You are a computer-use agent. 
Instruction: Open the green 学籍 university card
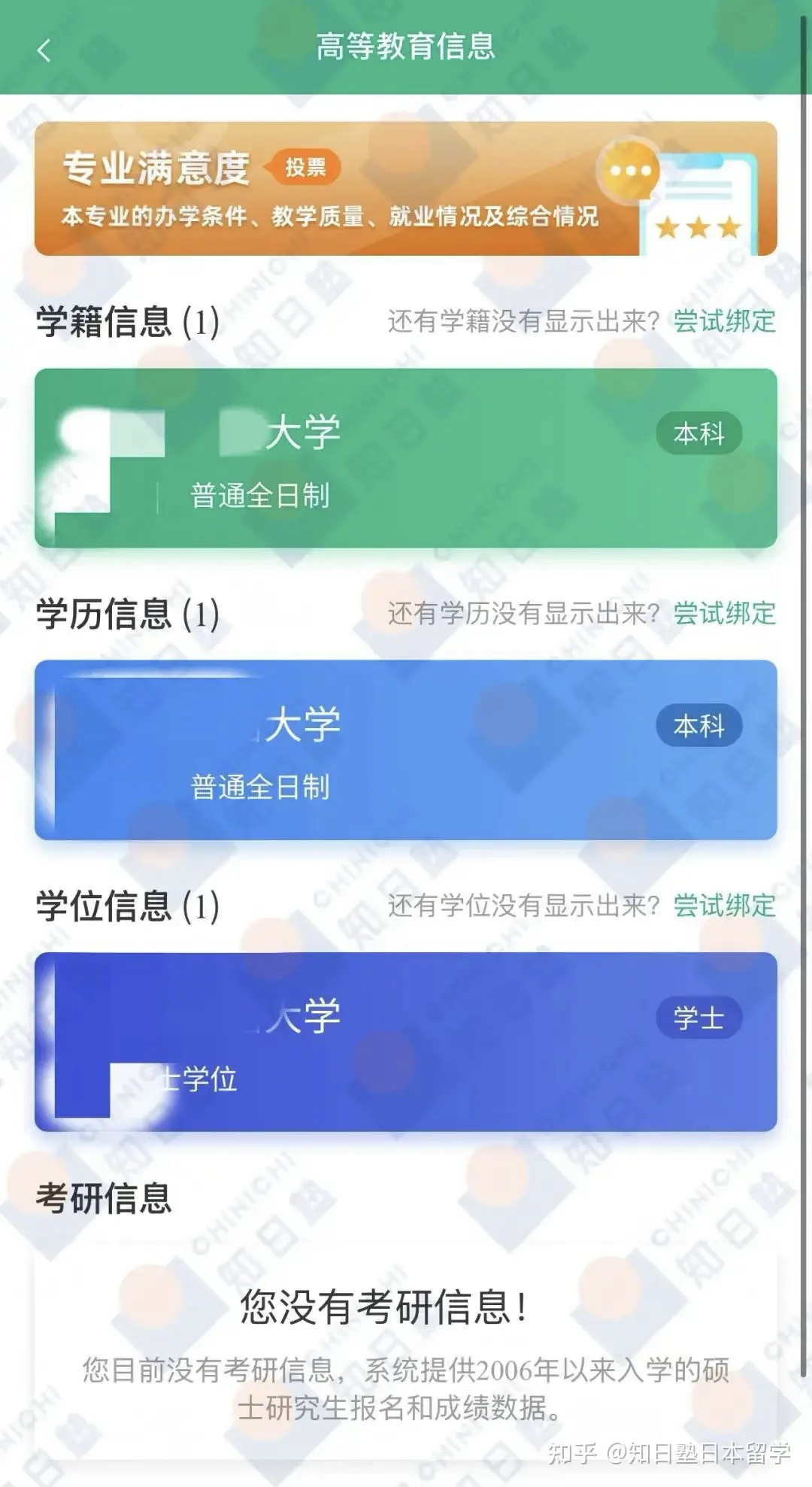[x=404, y=458]
